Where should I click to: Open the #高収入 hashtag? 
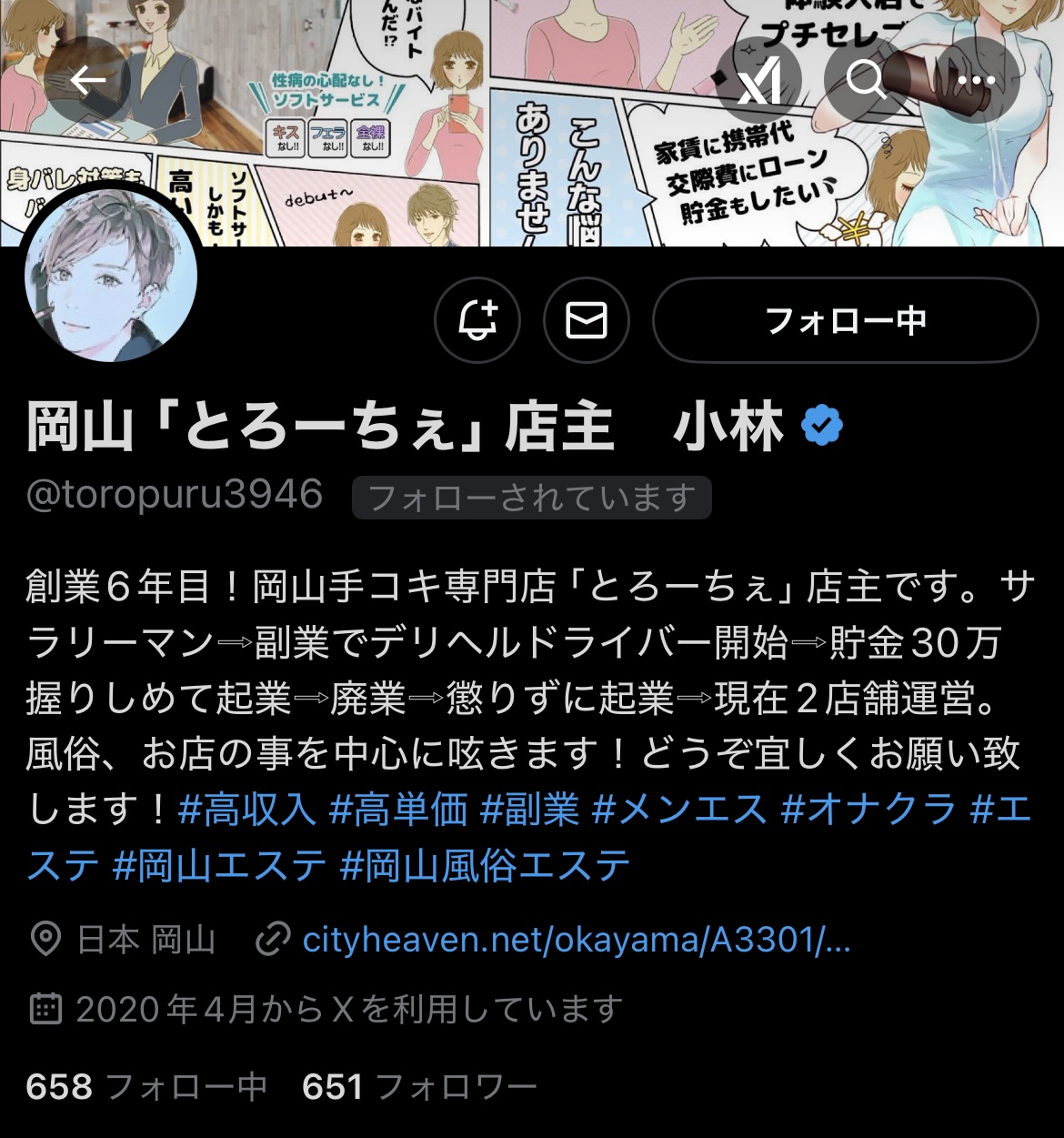tap(247, 809)
